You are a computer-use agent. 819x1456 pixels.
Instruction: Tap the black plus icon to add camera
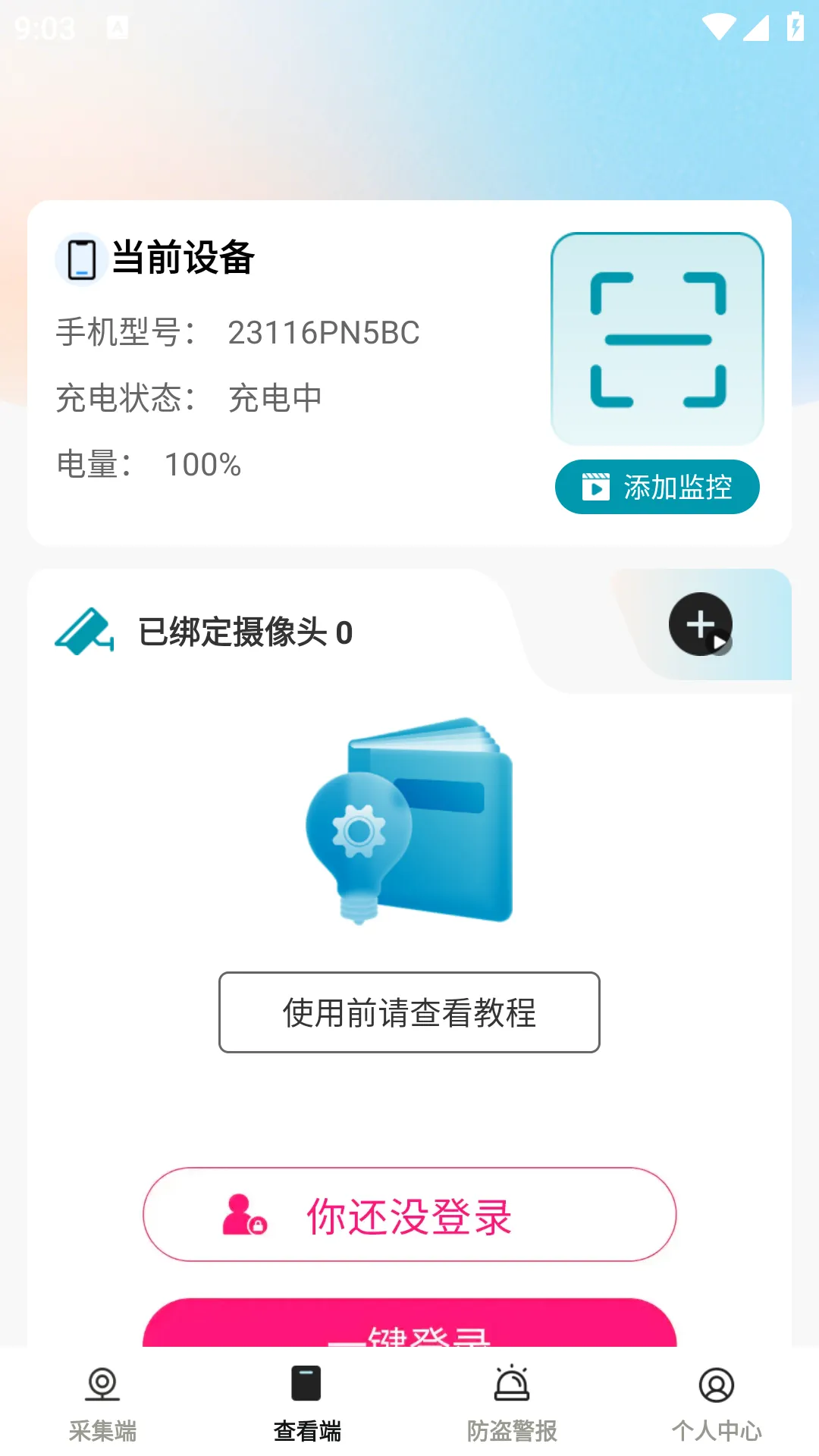[701, 624]
